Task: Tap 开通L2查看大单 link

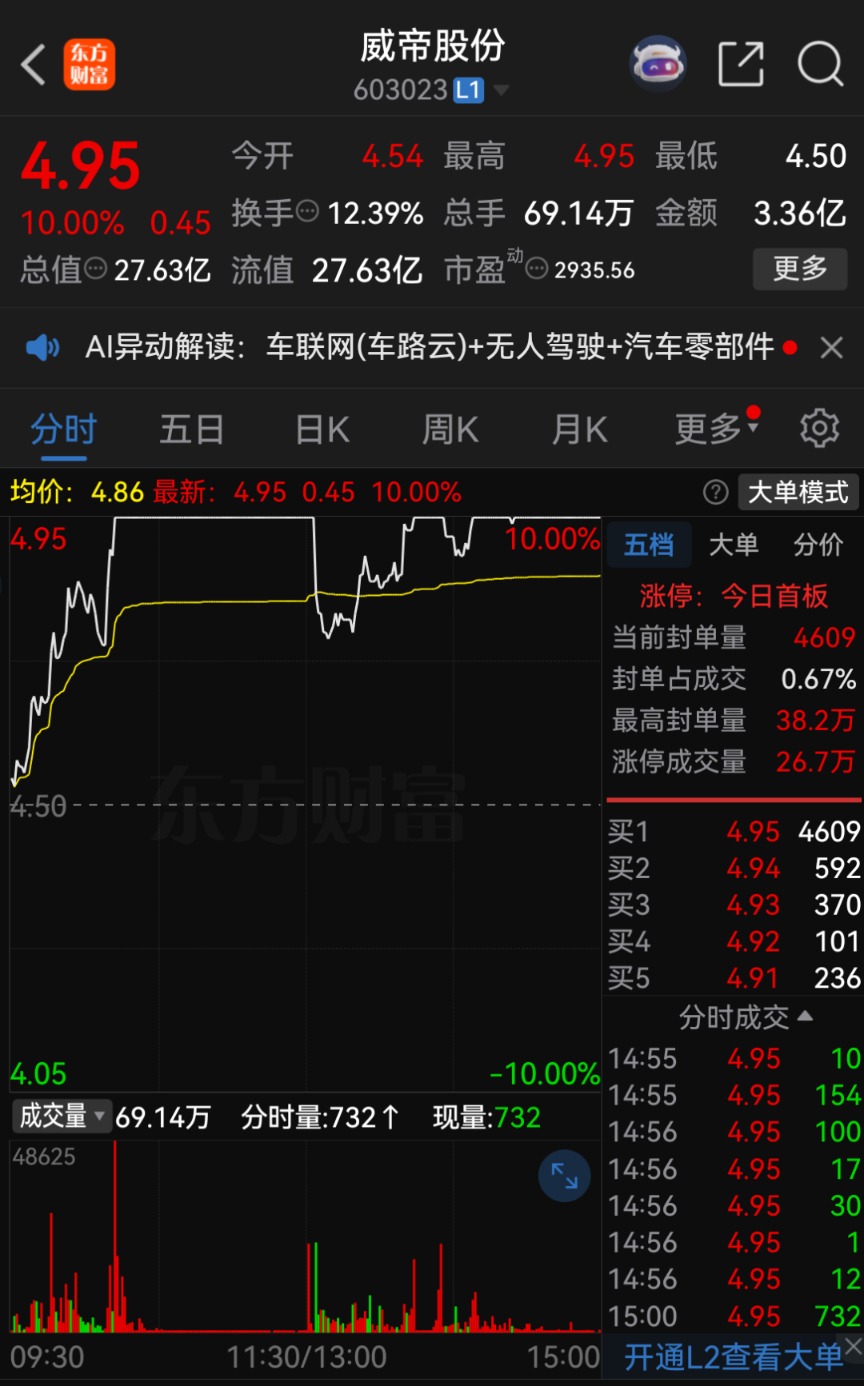Action: pos(733,1357)
